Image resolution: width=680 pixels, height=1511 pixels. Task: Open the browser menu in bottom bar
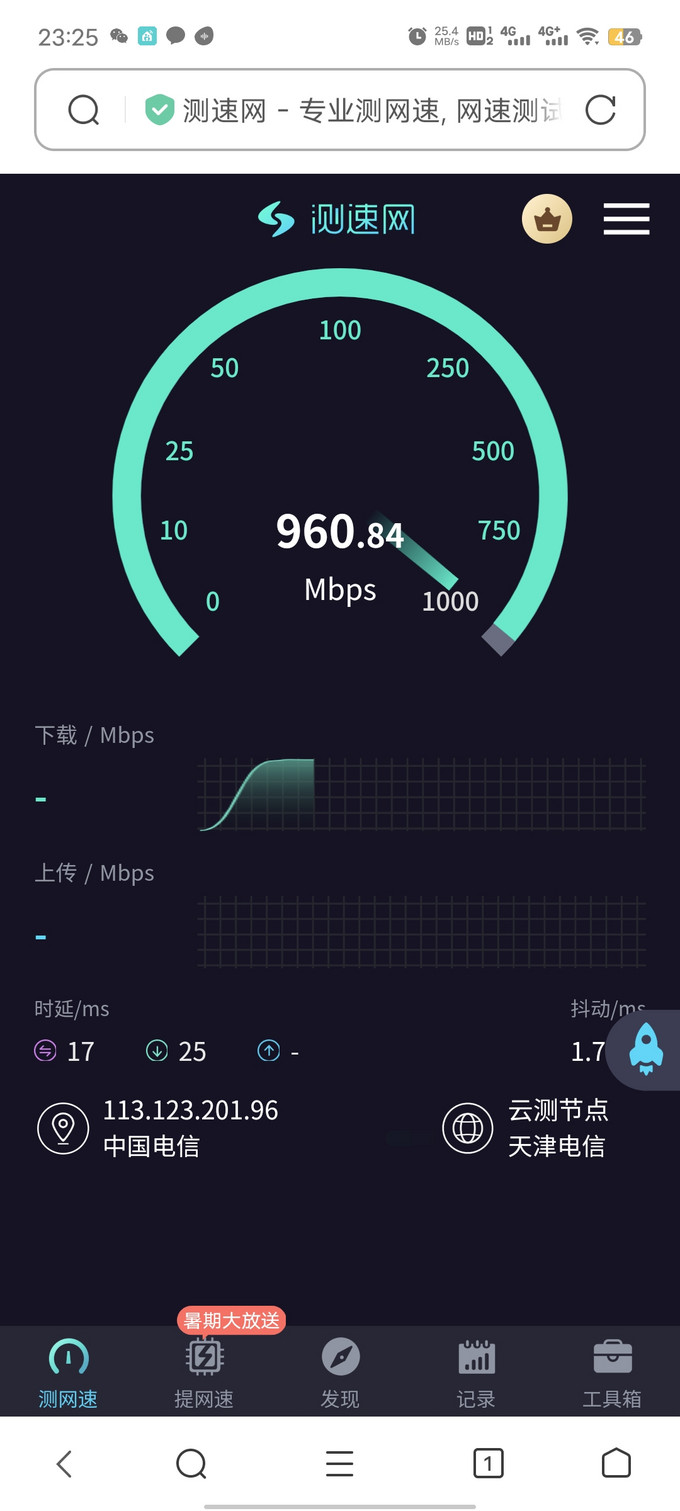click(x=340, y=1464)
